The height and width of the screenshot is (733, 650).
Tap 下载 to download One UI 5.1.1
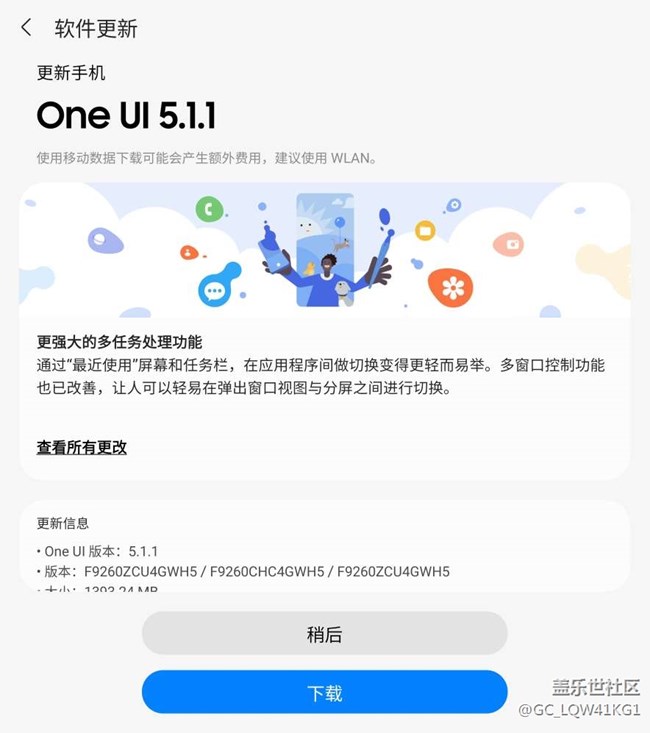coord(324,692)
